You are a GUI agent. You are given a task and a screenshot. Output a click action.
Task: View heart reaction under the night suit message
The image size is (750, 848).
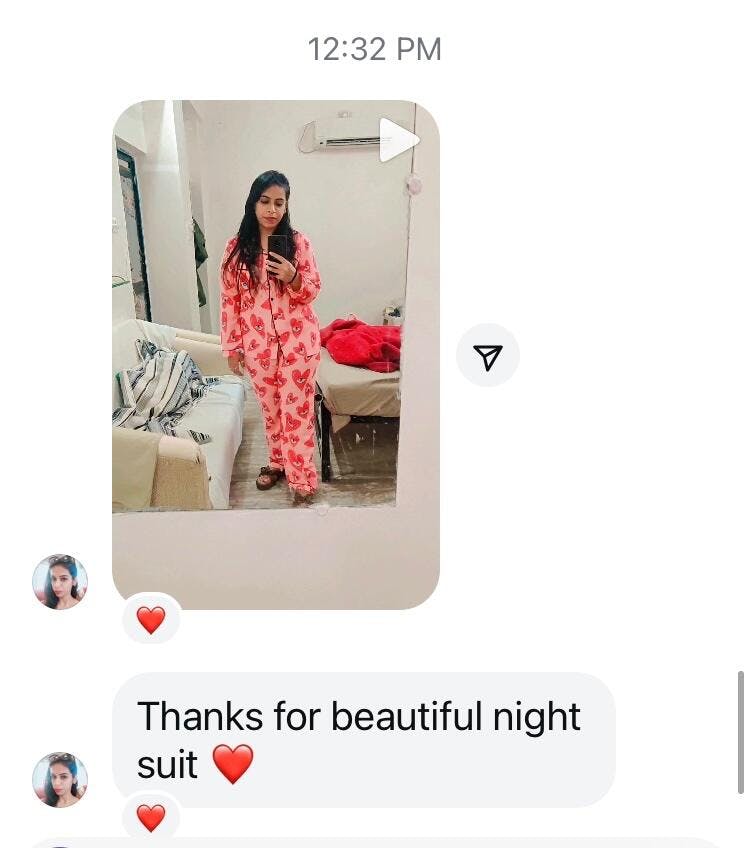pos(151,818)
